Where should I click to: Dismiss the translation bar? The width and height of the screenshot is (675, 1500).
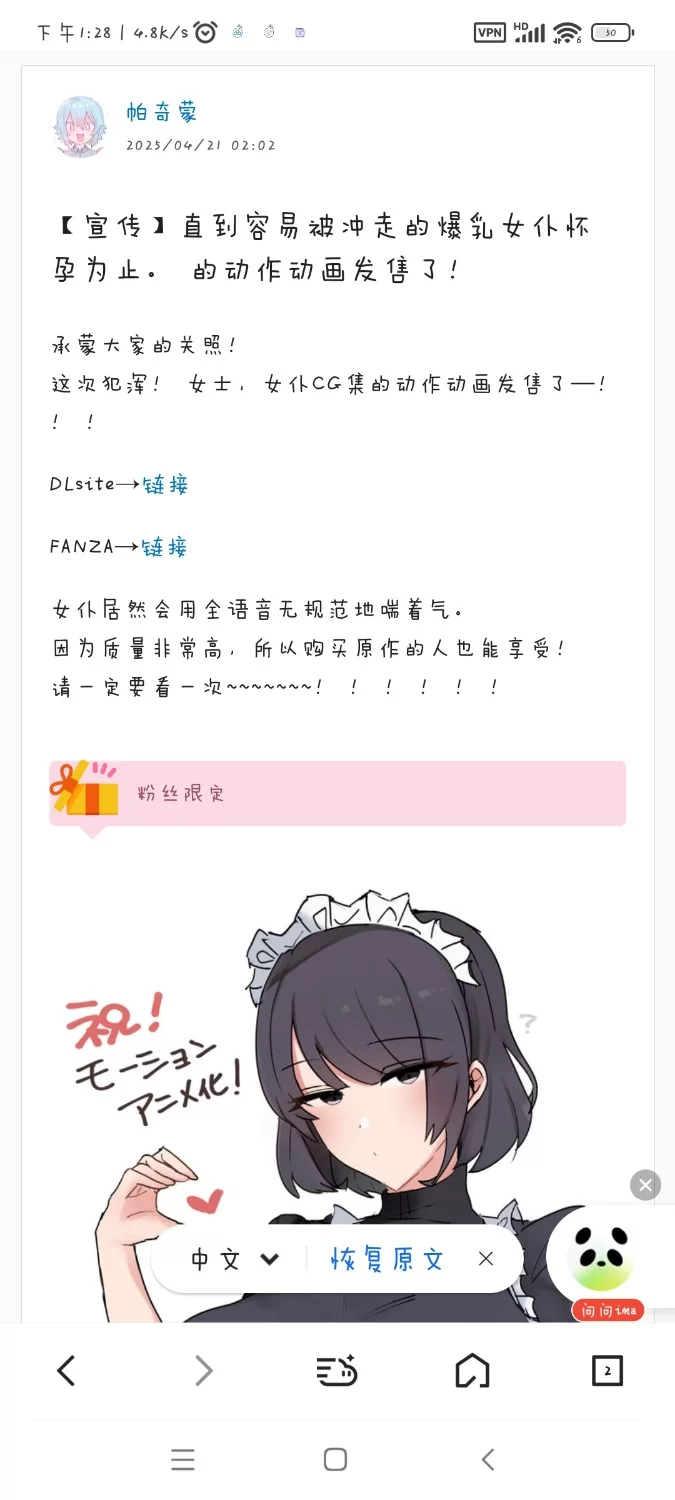[x=486, y=1259]
